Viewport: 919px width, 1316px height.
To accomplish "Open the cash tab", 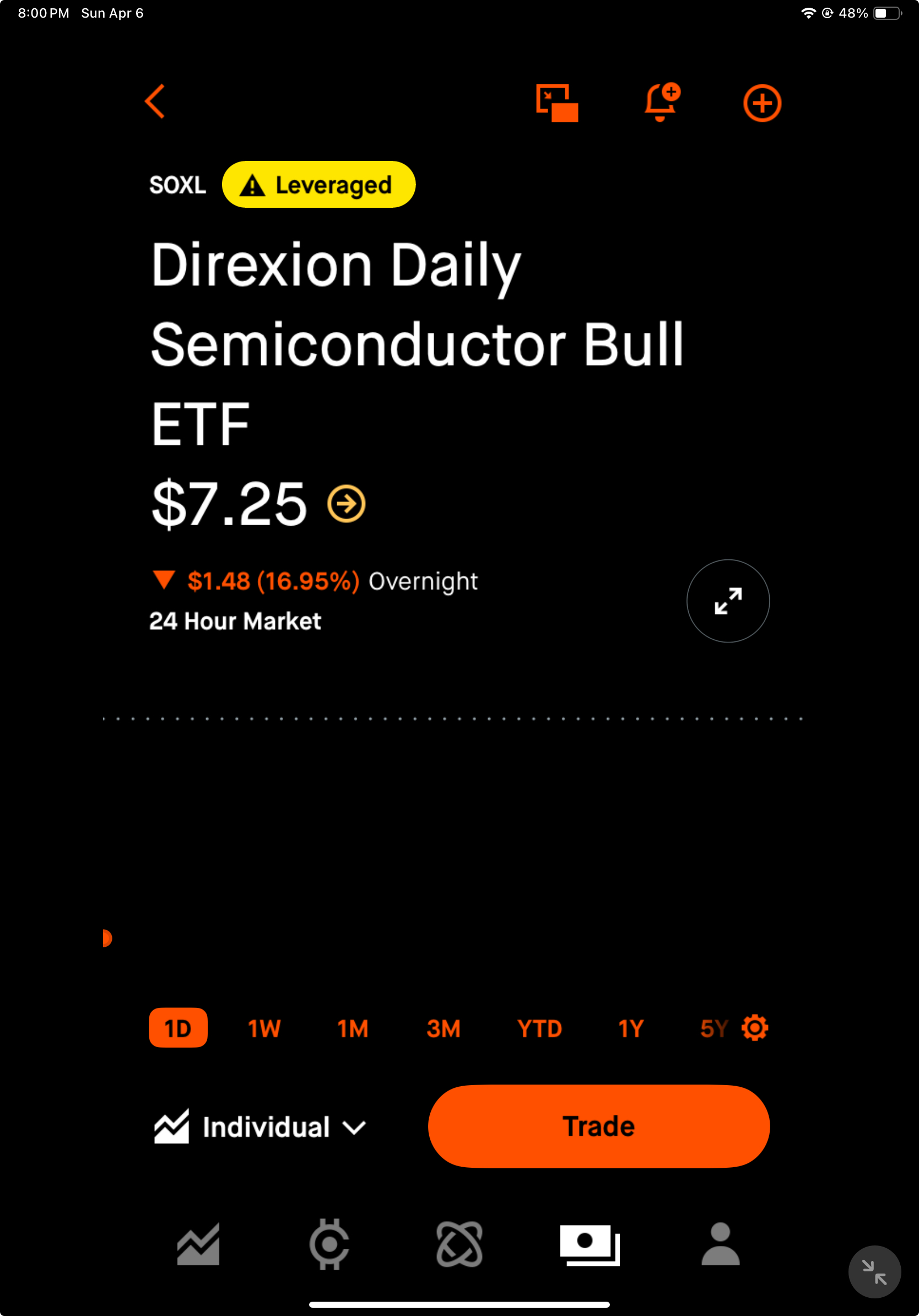I will (x=590, y=1244).
